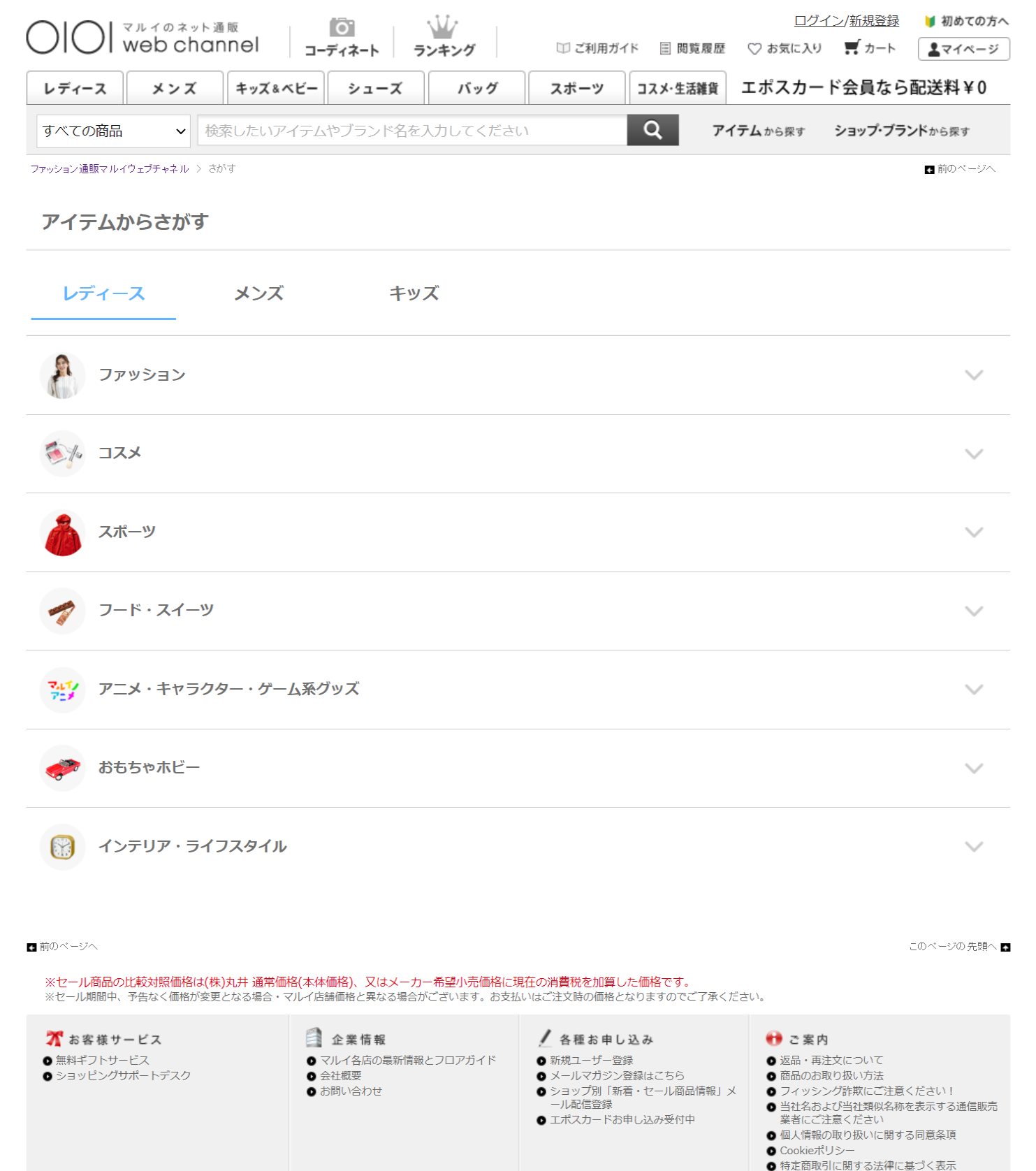Switch to the キッズ tab
1036x1171 pixels.
point(414,293)
